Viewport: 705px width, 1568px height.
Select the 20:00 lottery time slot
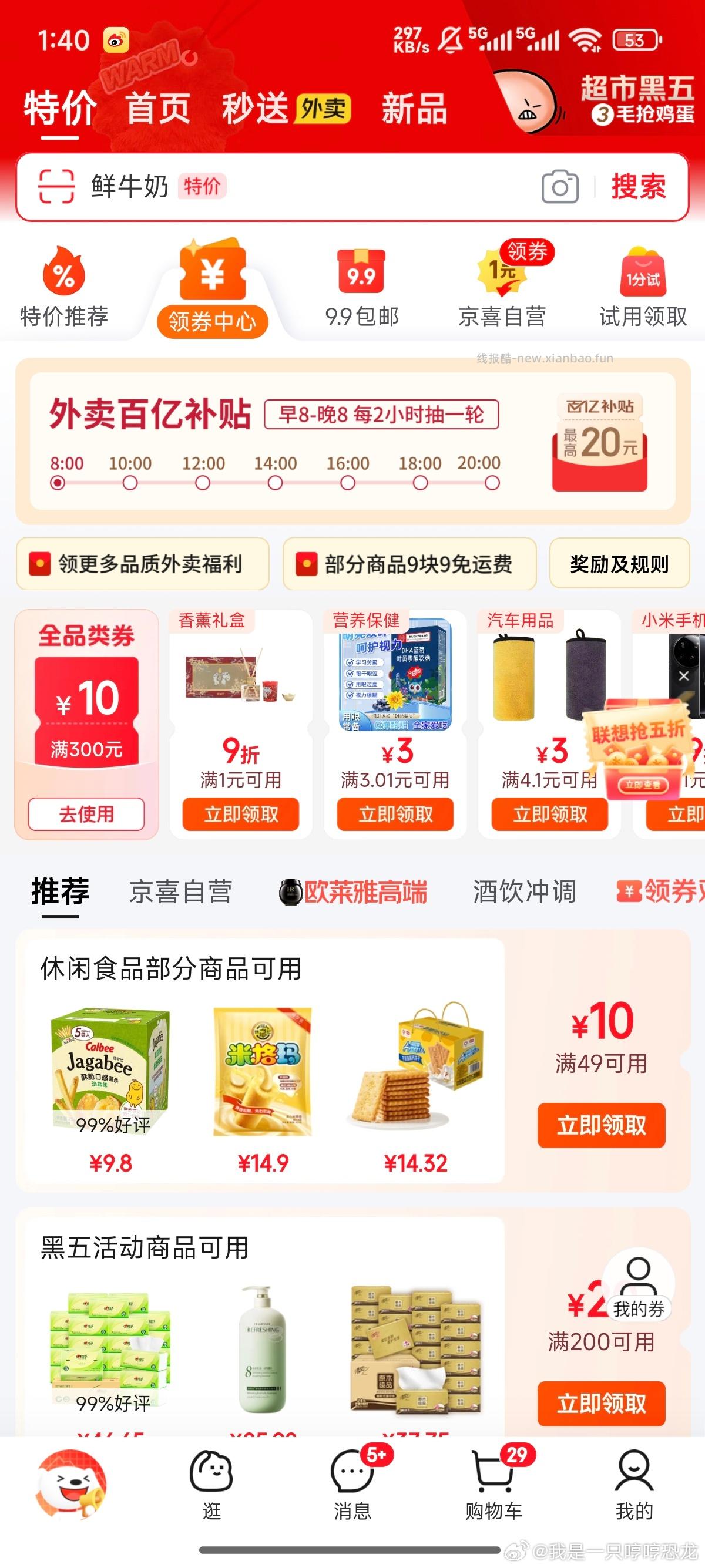tap(490, 483)
